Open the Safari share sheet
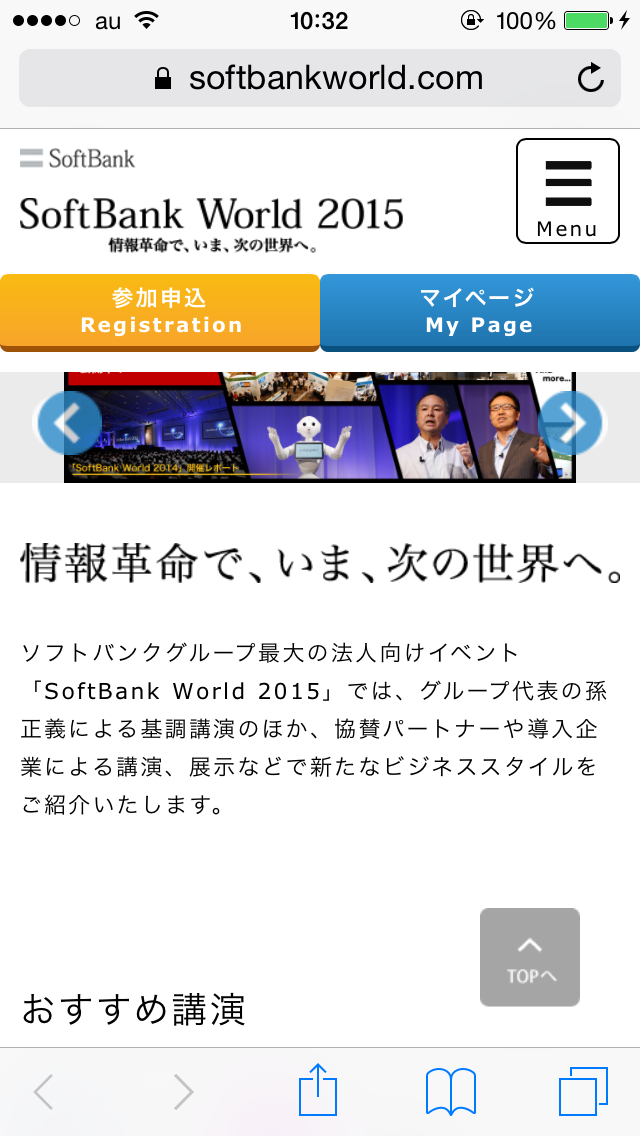 point(318,1091)
